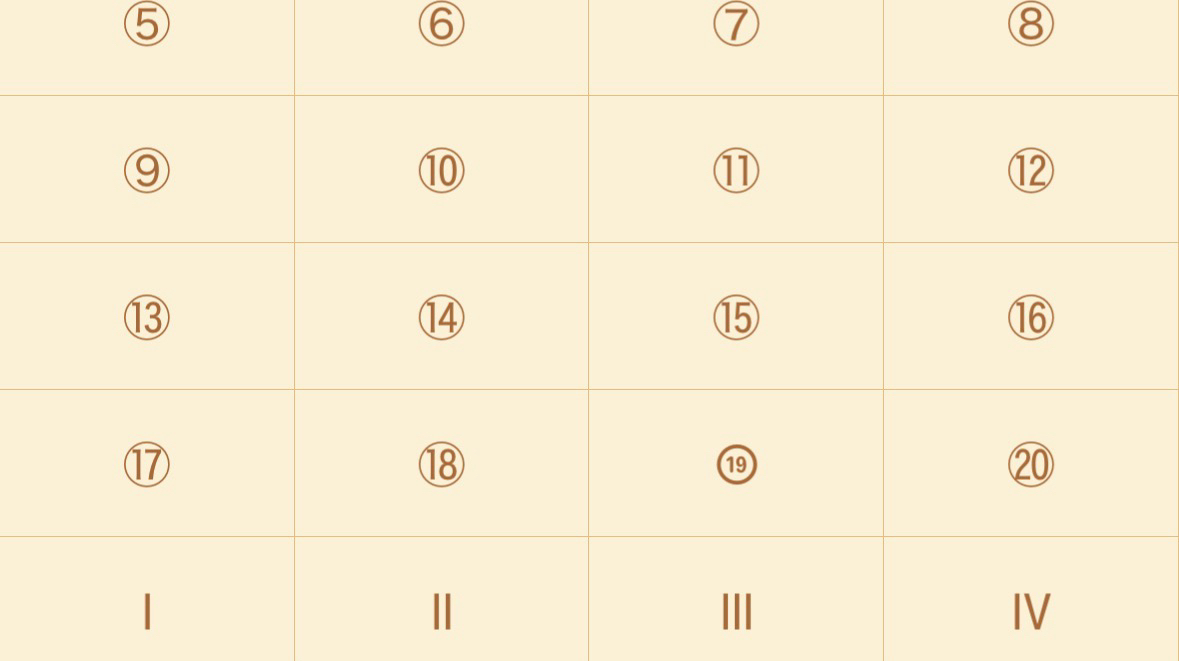The height and width of the screenshot is (661, 1179).
Task: Select the circled 6 character
Action: coord(441,24)
